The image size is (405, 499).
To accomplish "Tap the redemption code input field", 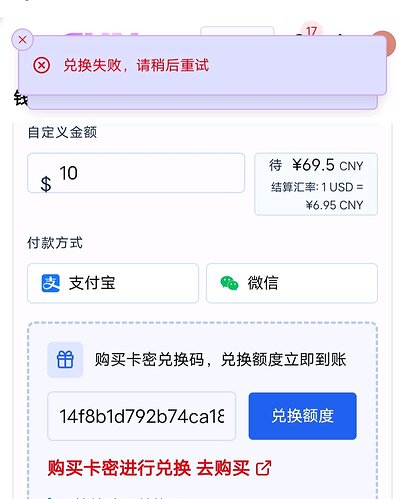I will coord(142,416).
